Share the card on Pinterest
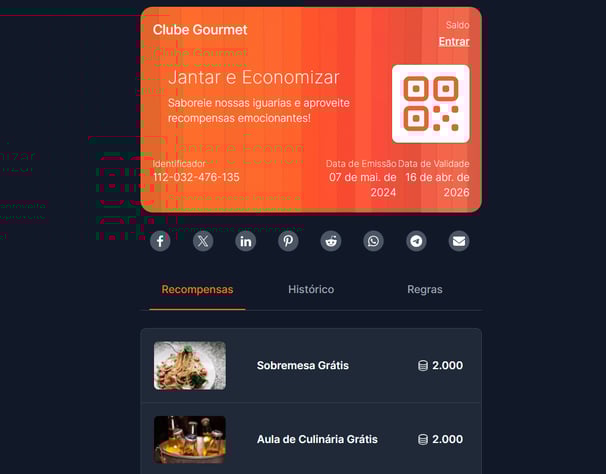606x474 pixels. tap(288, 241)
